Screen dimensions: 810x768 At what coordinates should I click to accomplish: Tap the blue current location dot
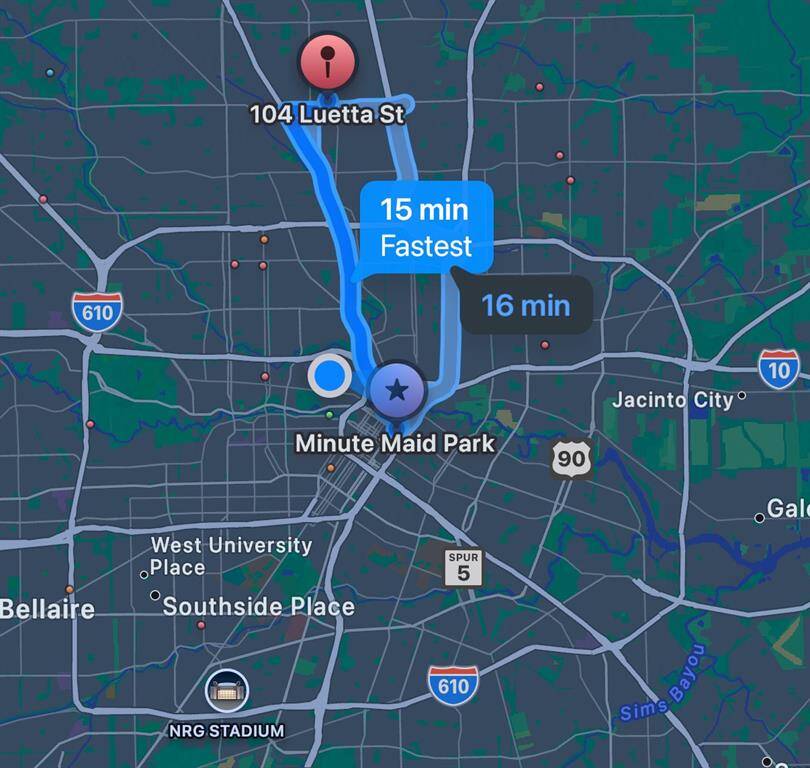click(329, 376)
